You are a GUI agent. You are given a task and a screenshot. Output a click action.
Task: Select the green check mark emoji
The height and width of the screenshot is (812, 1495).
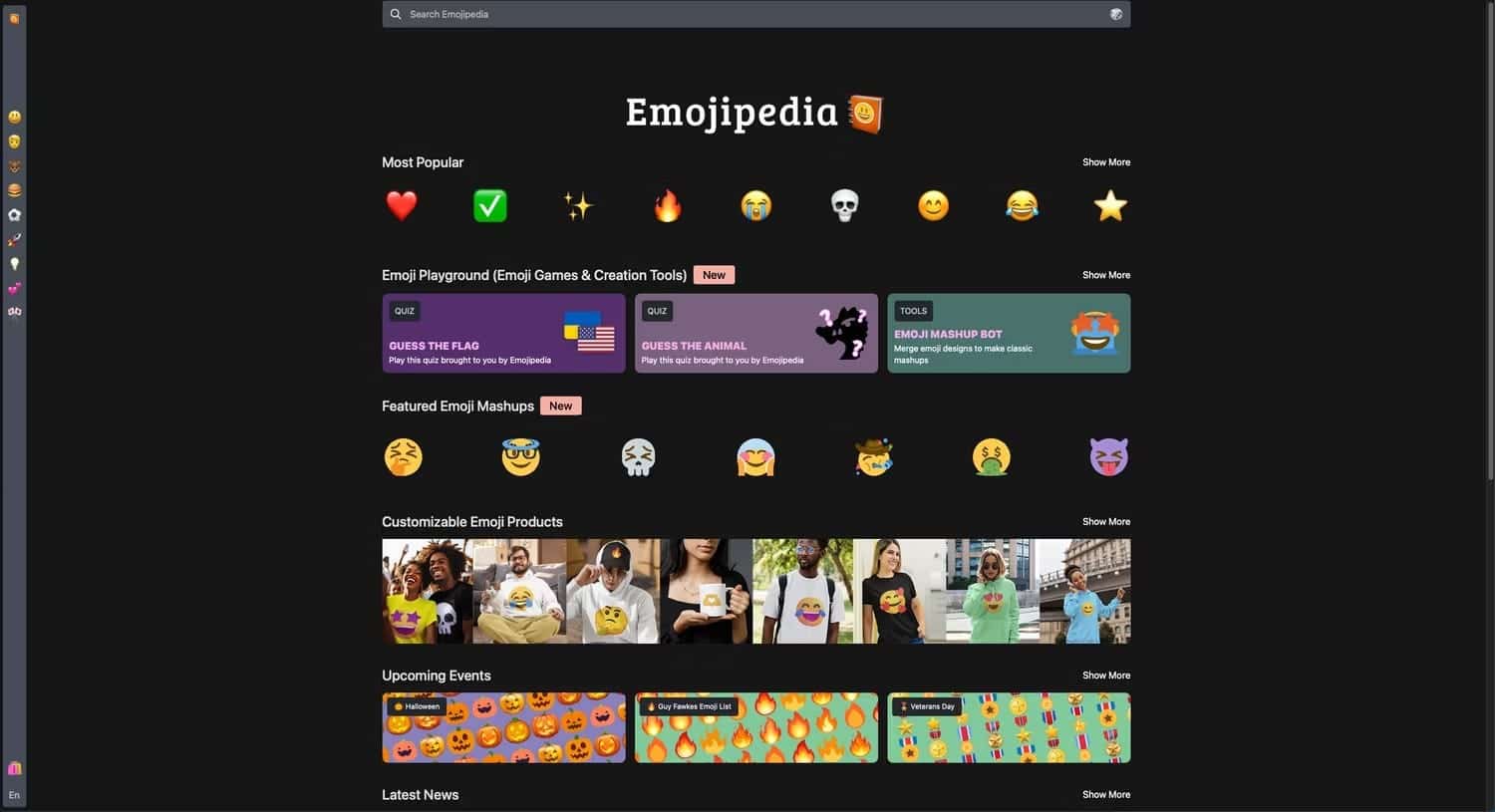click(489, 206)
